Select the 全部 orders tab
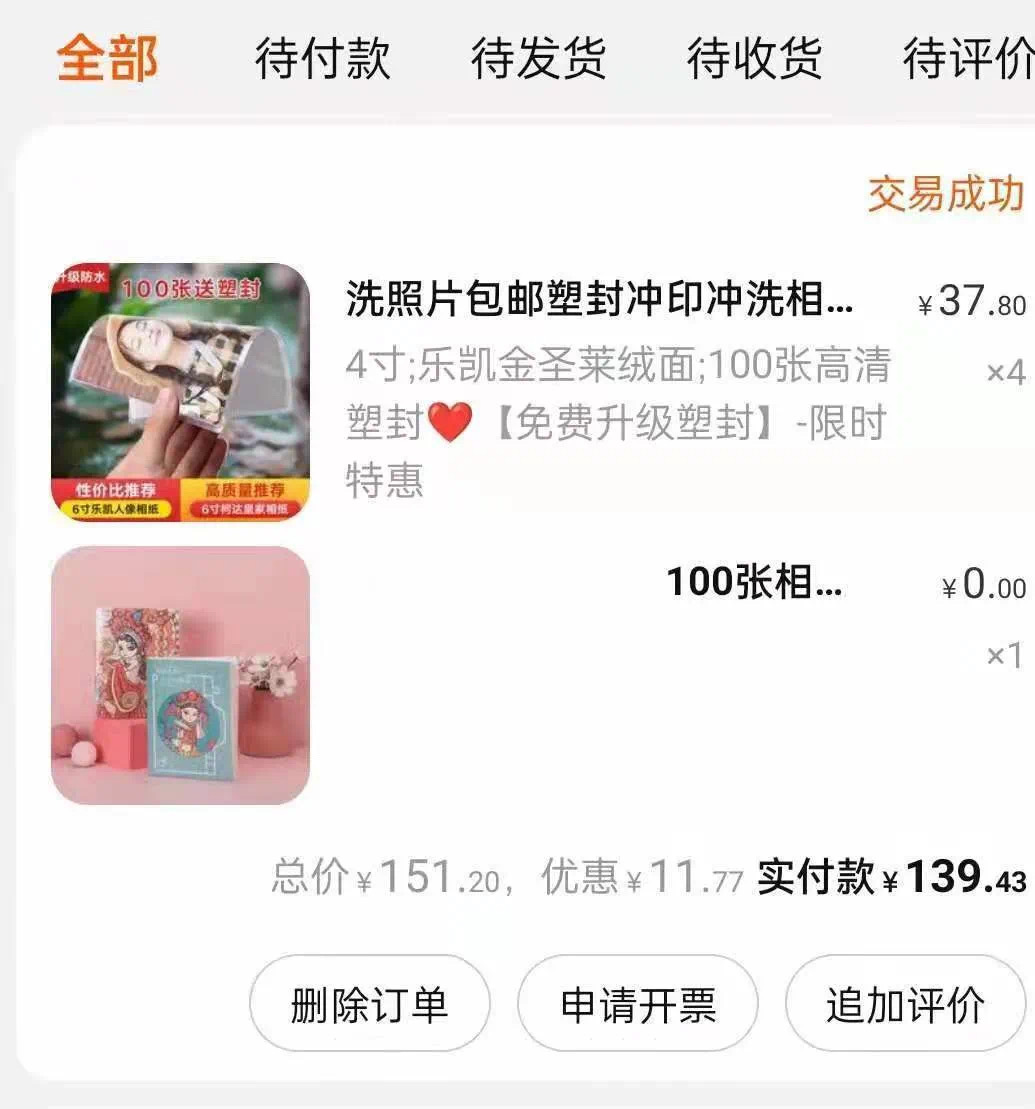The height and width of the screenshot is (1109, 1035). point(107,59)
